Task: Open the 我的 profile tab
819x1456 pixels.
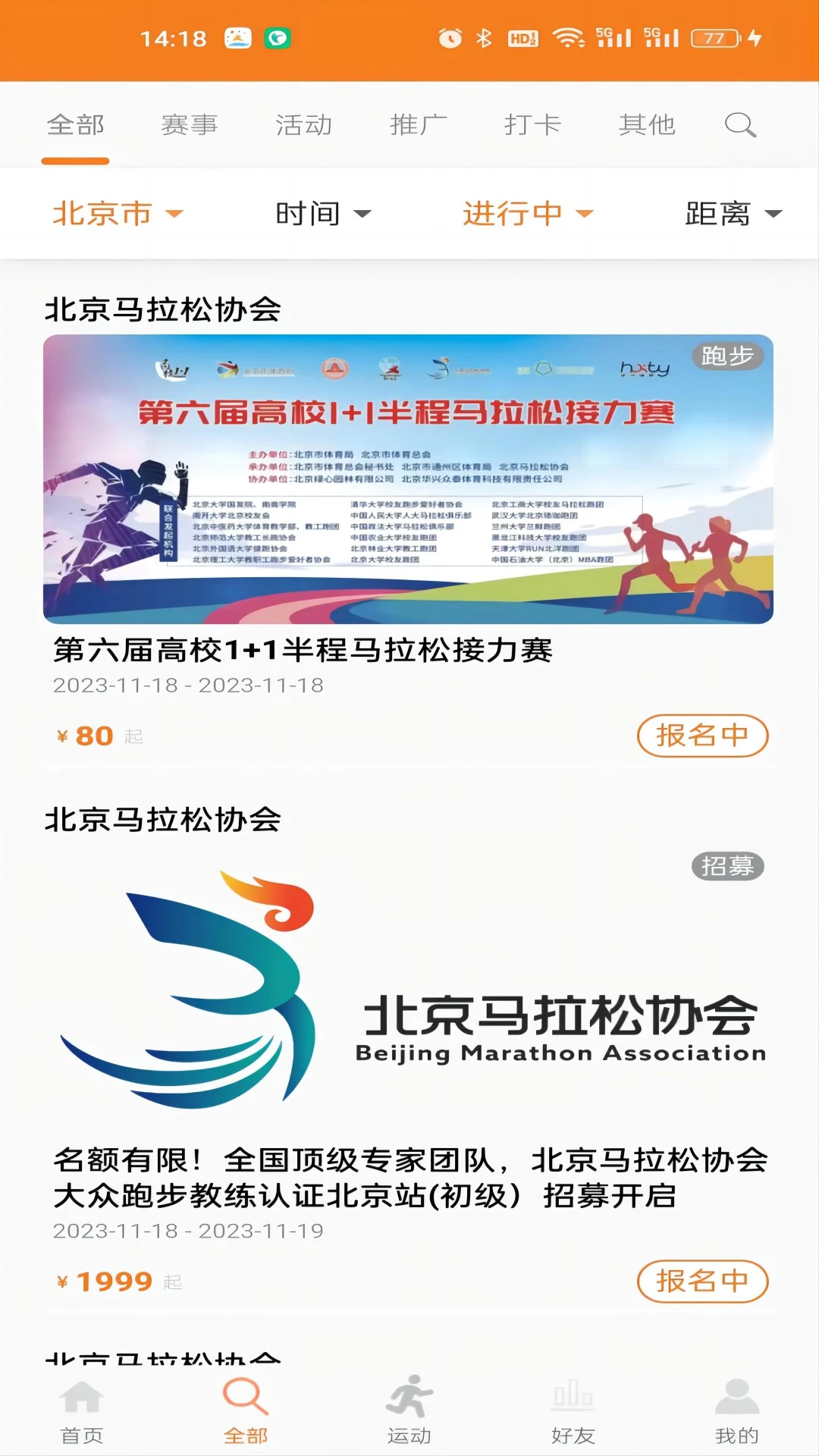Action: (736, 1412)
